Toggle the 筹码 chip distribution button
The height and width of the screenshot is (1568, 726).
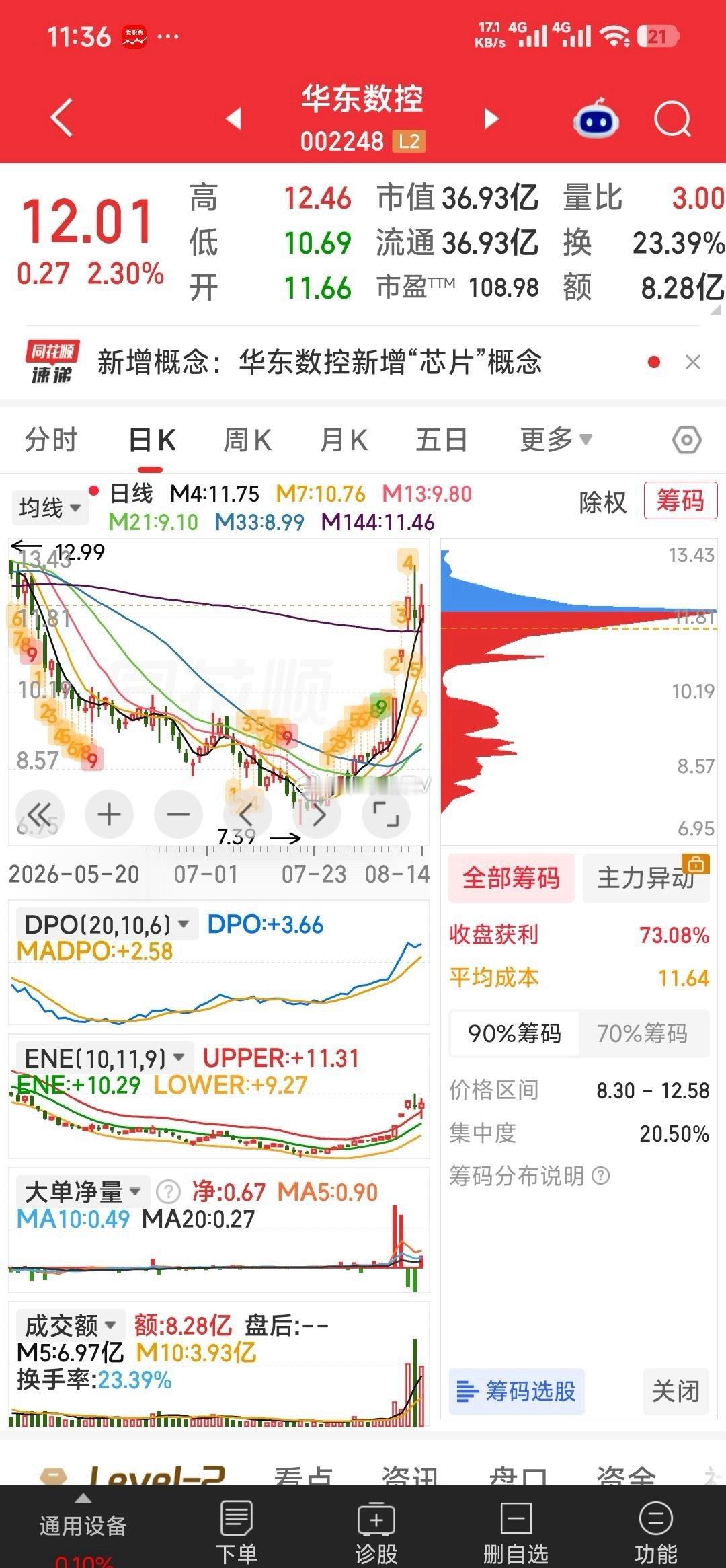tap(680, 500)
